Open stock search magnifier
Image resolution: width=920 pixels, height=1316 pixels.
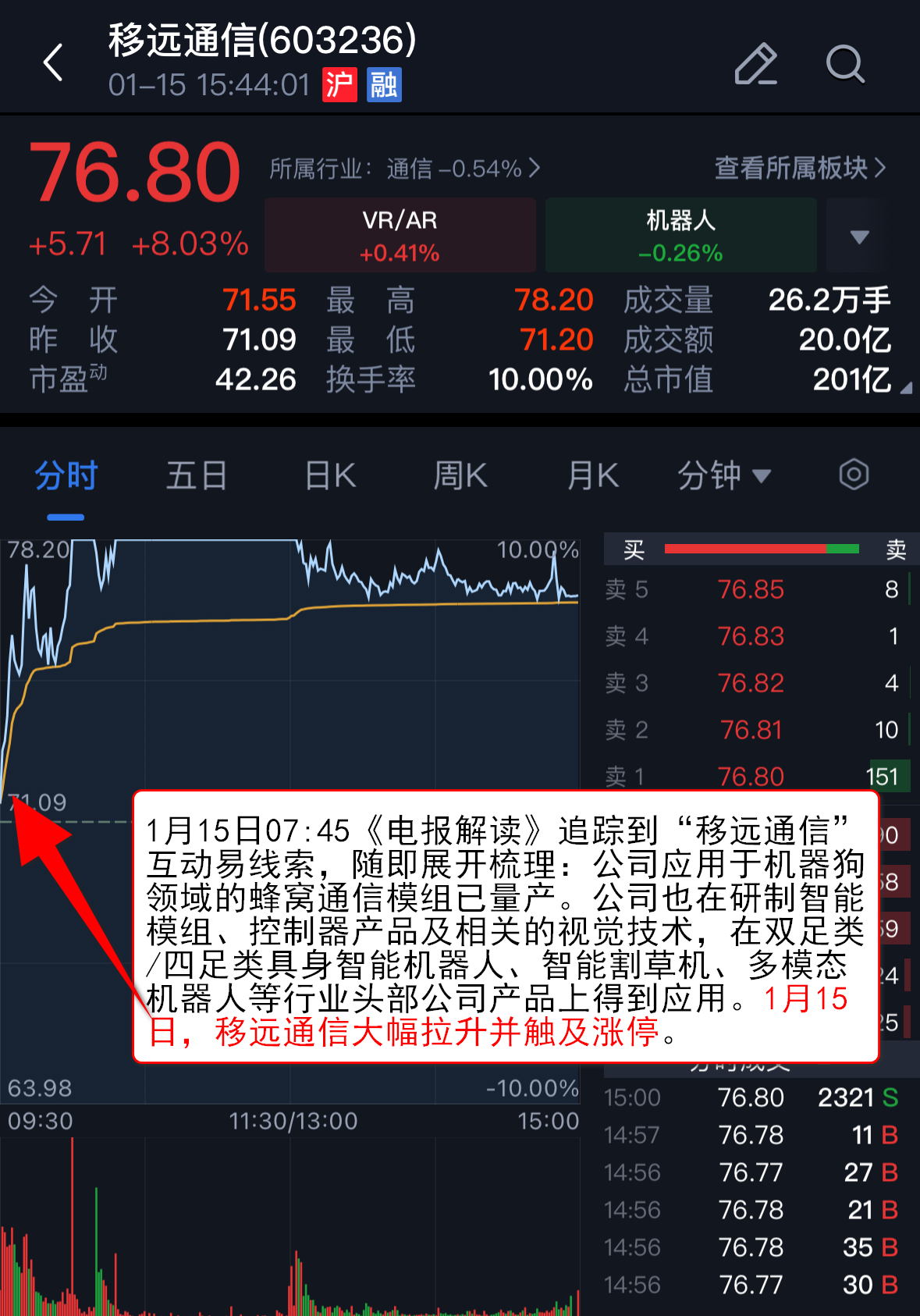[x=844, y=63]
